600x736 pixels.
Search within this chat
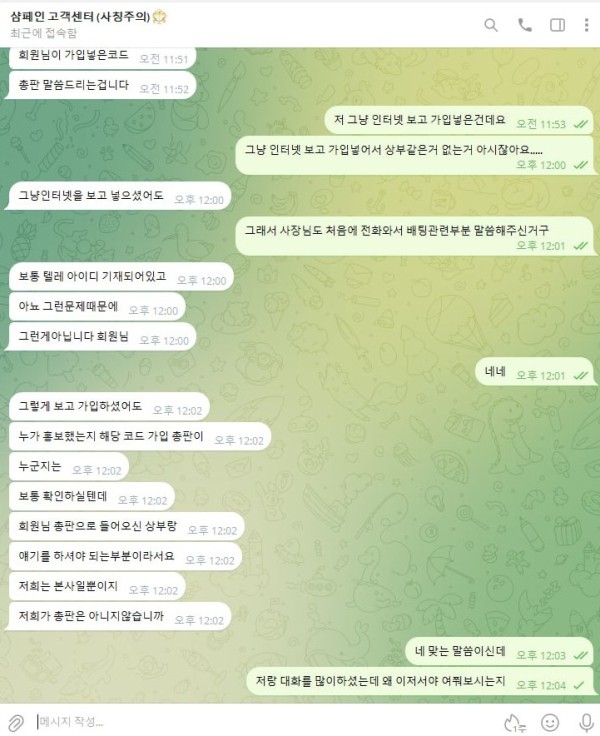[491, 25]
